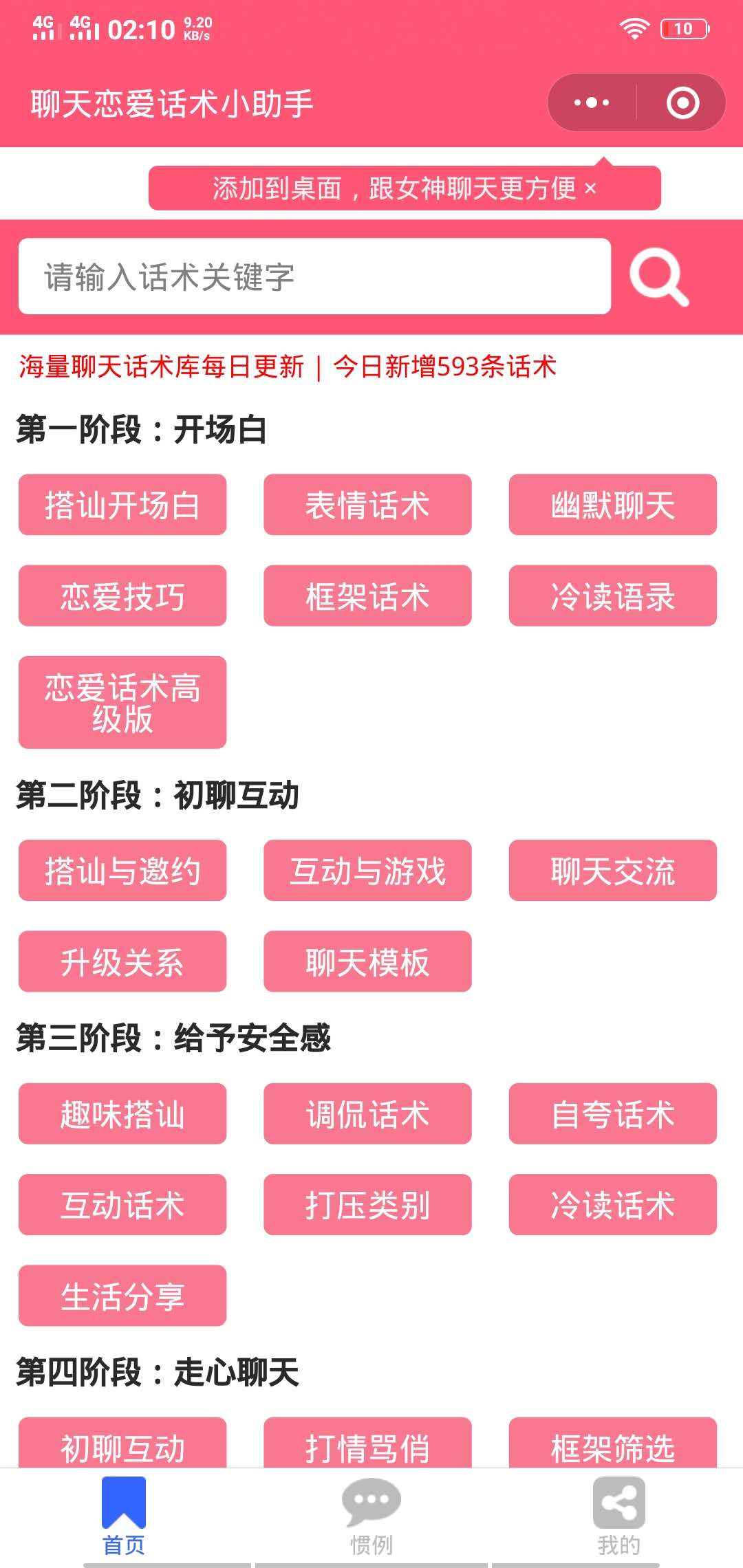The image size is (743, 1568).
Task: Close the mini program via circle icon
Action: point(682,103)
